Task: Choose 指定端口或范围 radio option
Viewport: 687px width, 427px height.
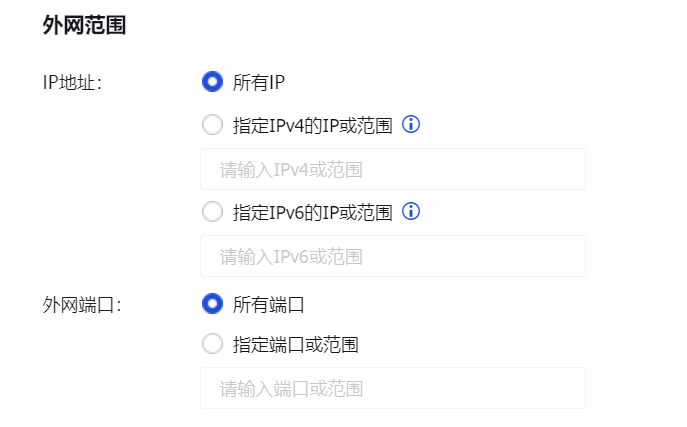Action: click(212, 345)
